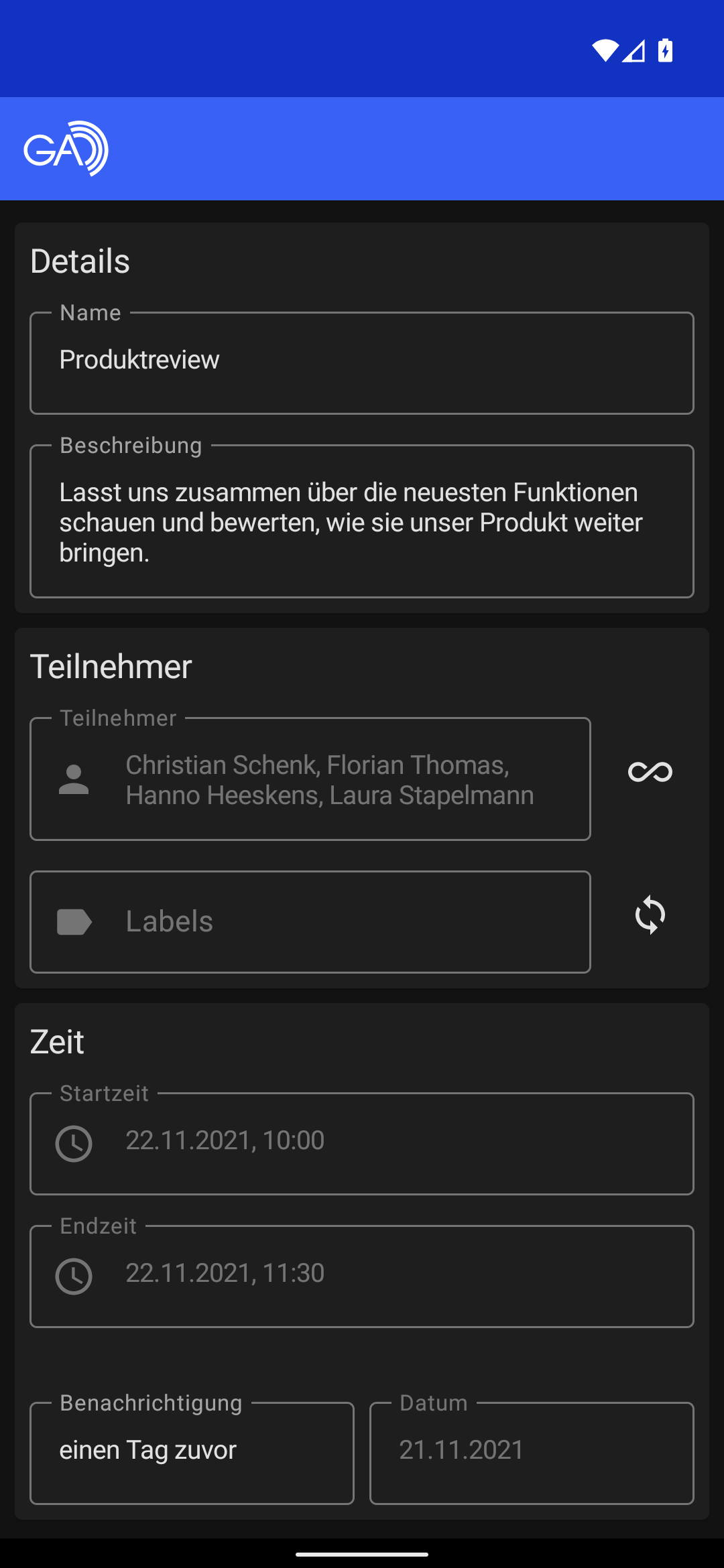Change the Startzeit date and time
This screenshot has height=1568, width=724.
pyautogui.click(x=362, y=1143)
